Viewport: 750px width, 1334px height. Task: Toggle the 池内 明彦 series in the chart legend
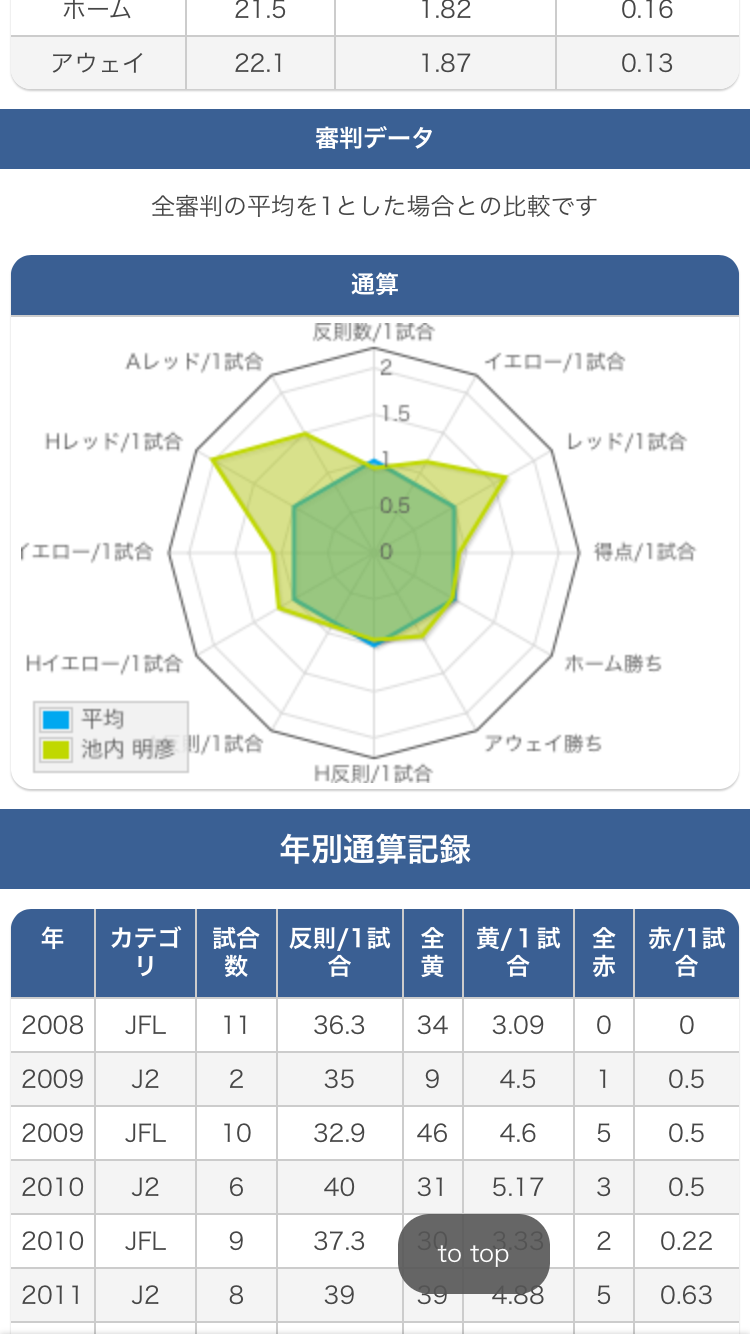110,749
